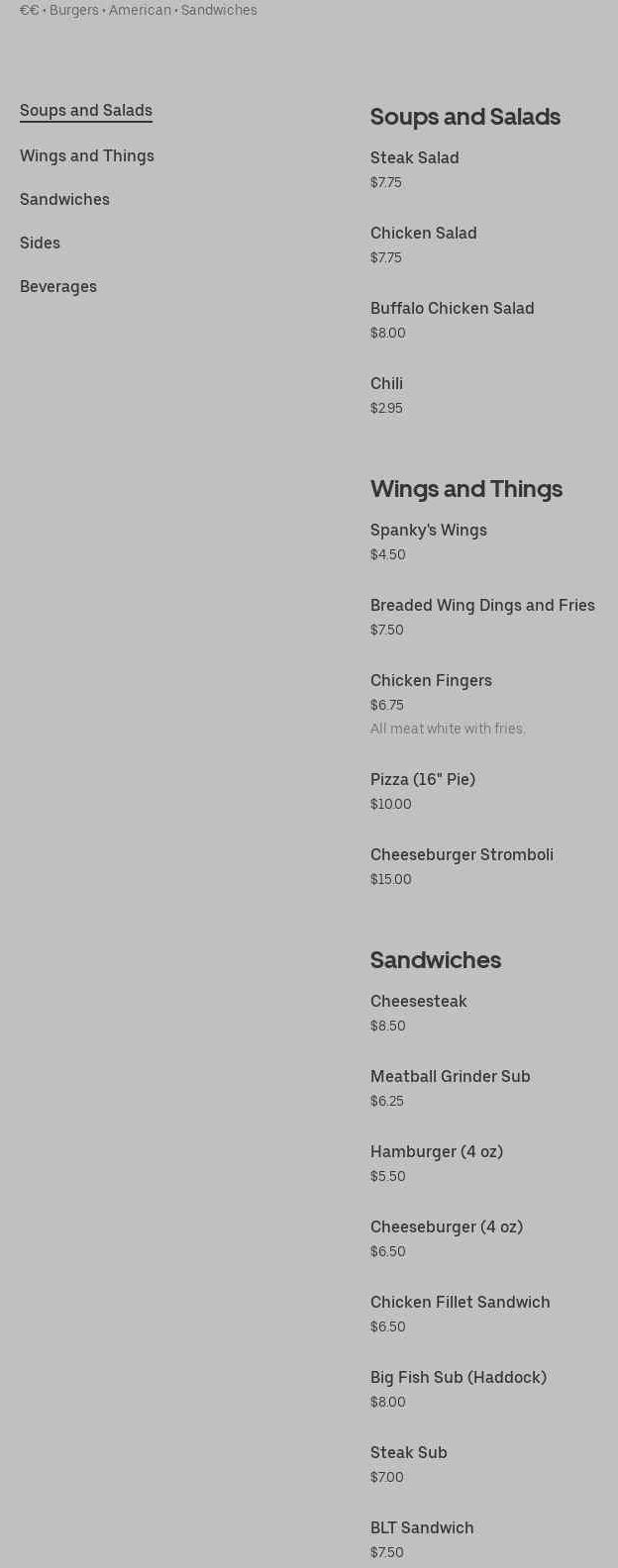The image size is (618, 1568).
Task: Jump to the Beverages category
Action: (x=58, y=286)
